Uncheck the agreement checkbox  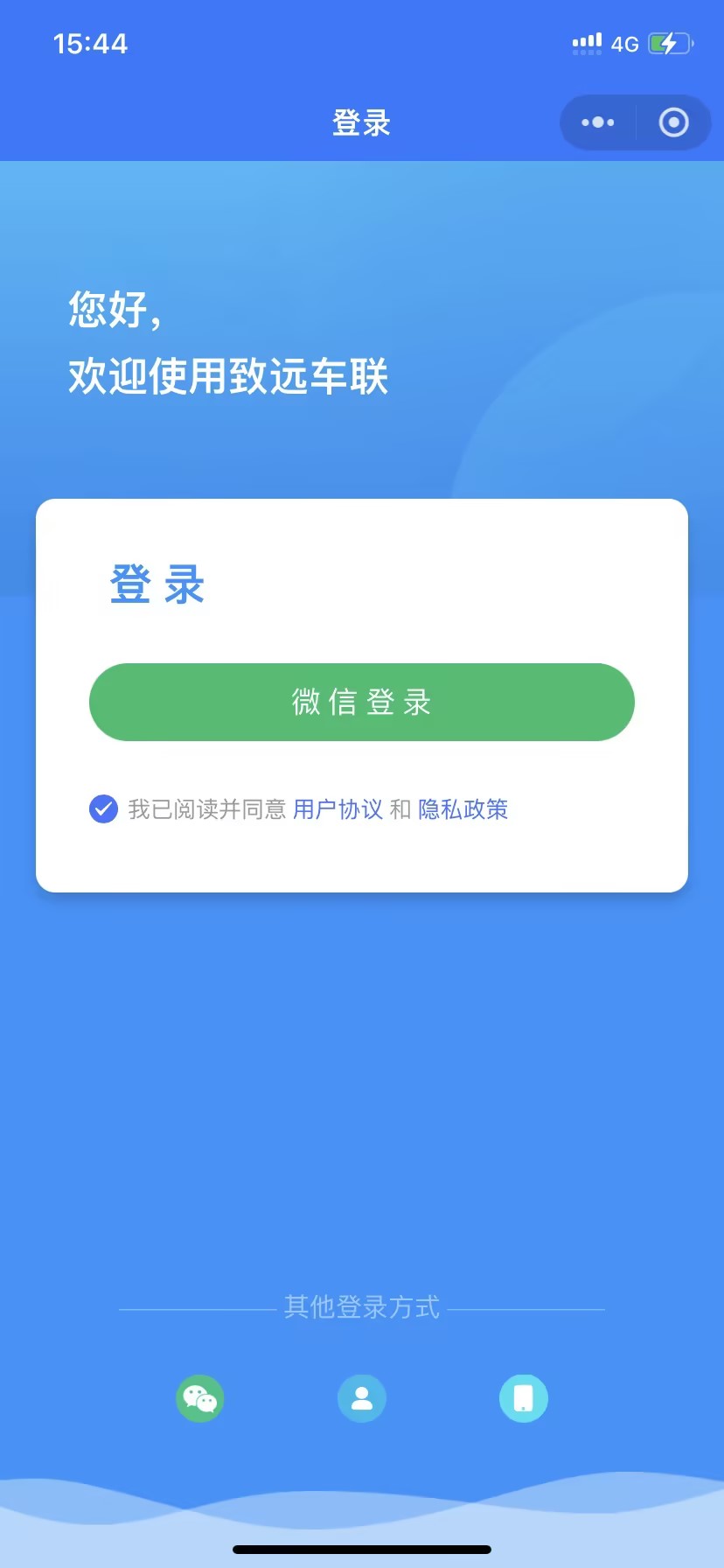(103, 809)
